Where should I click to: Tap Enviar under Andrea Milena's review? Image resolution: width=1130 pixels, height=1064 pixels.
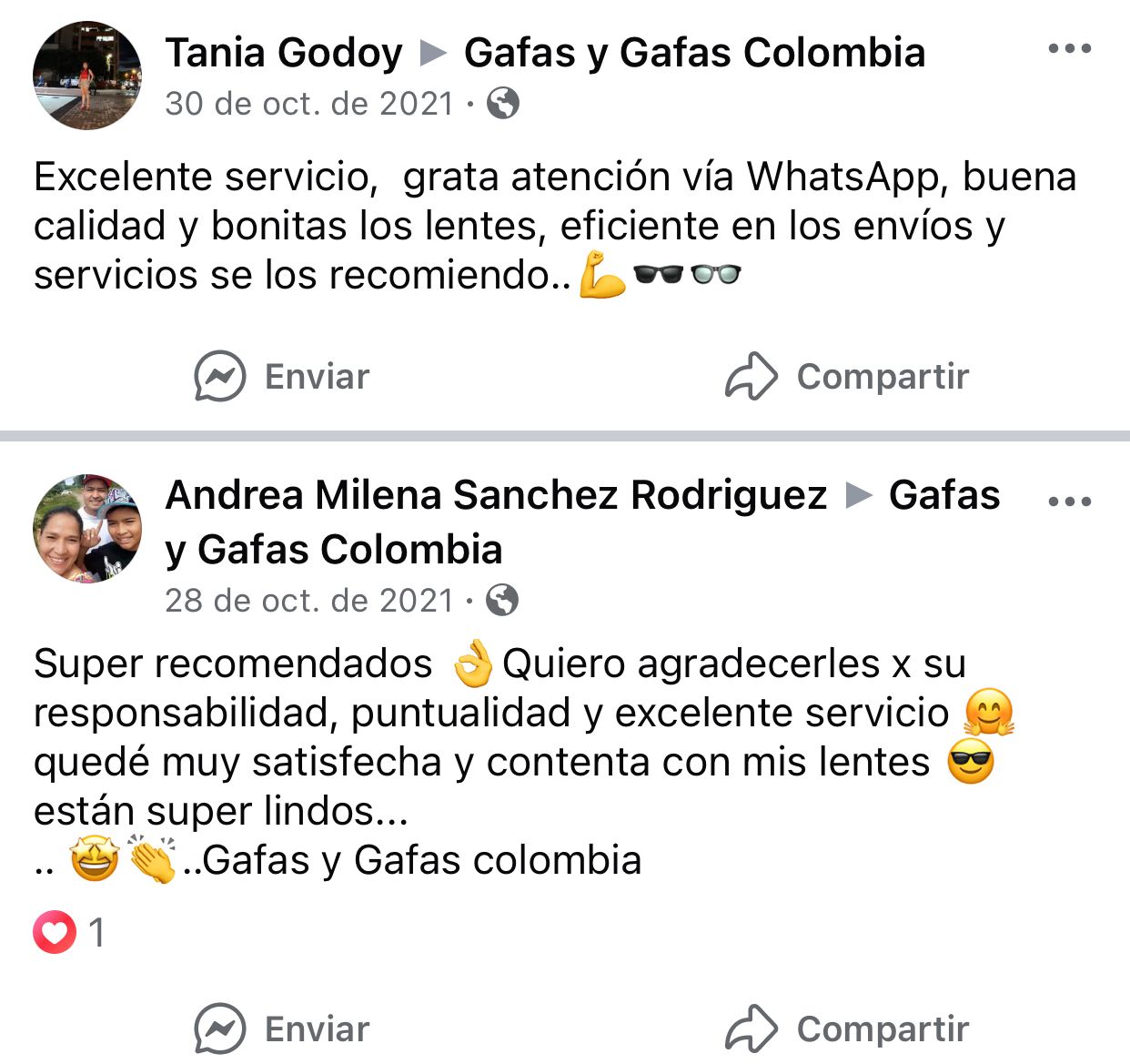pyautogui.click(x=282, y=1029)
